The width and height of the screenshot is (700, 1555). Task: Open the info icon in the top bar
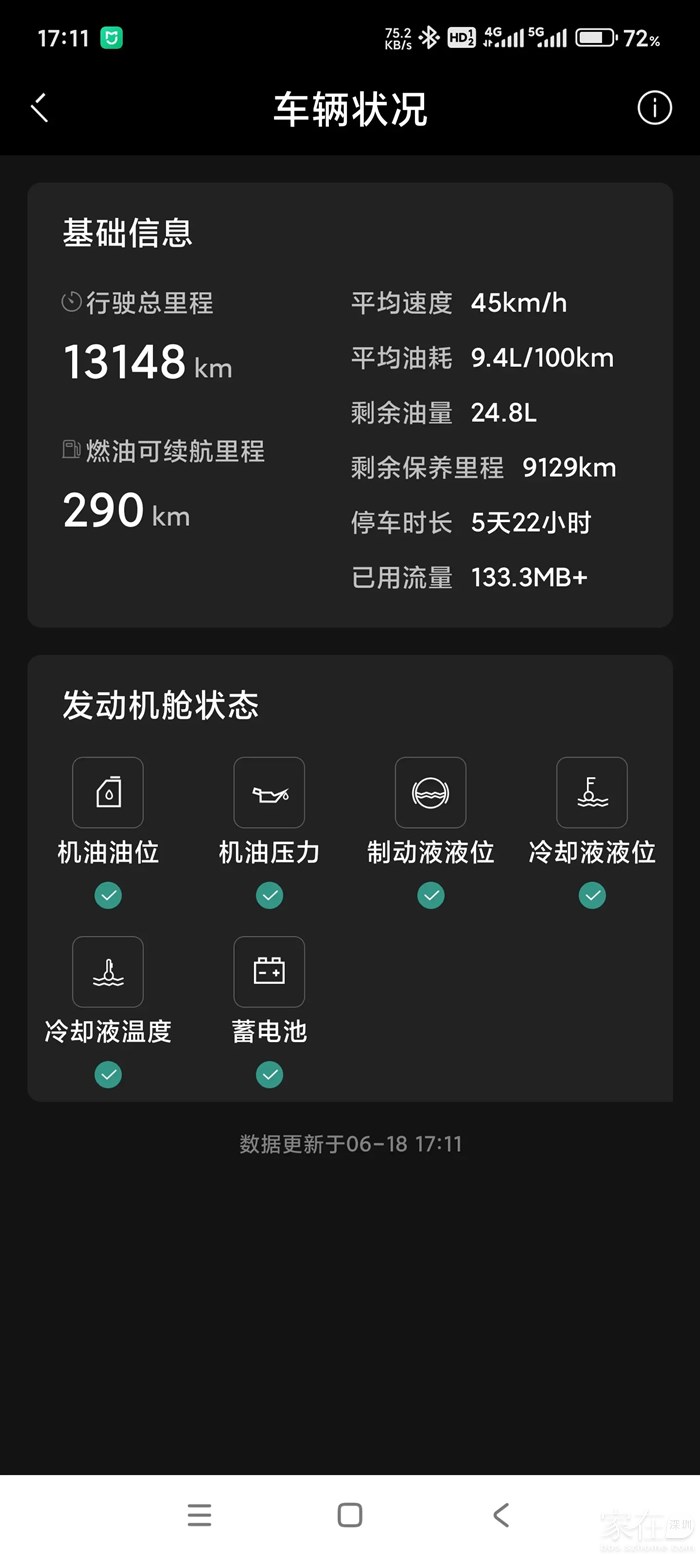[654, 108]
